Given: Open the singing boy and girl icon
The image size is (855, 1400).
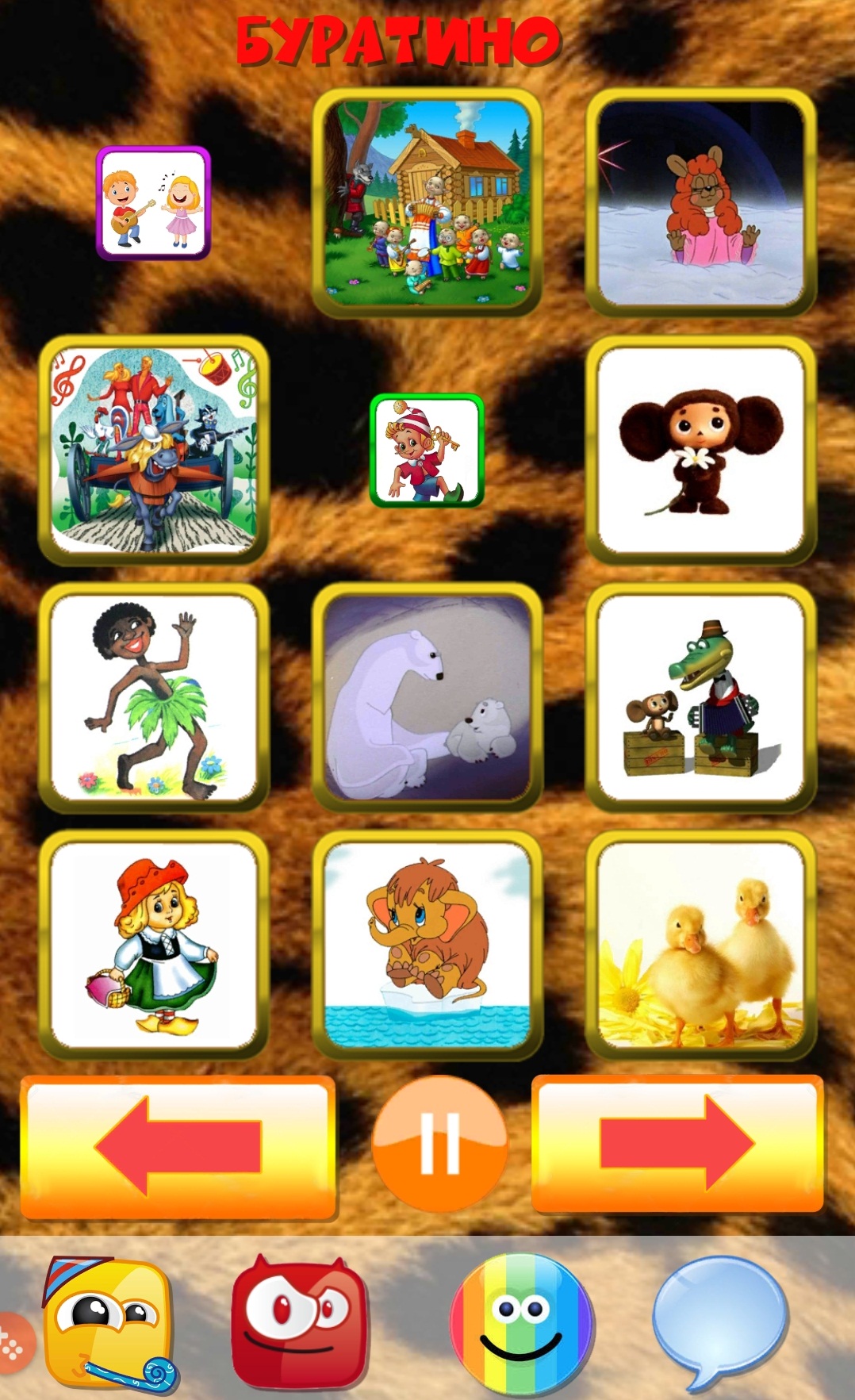Looking at the screenshot, I should pos(154,203).
